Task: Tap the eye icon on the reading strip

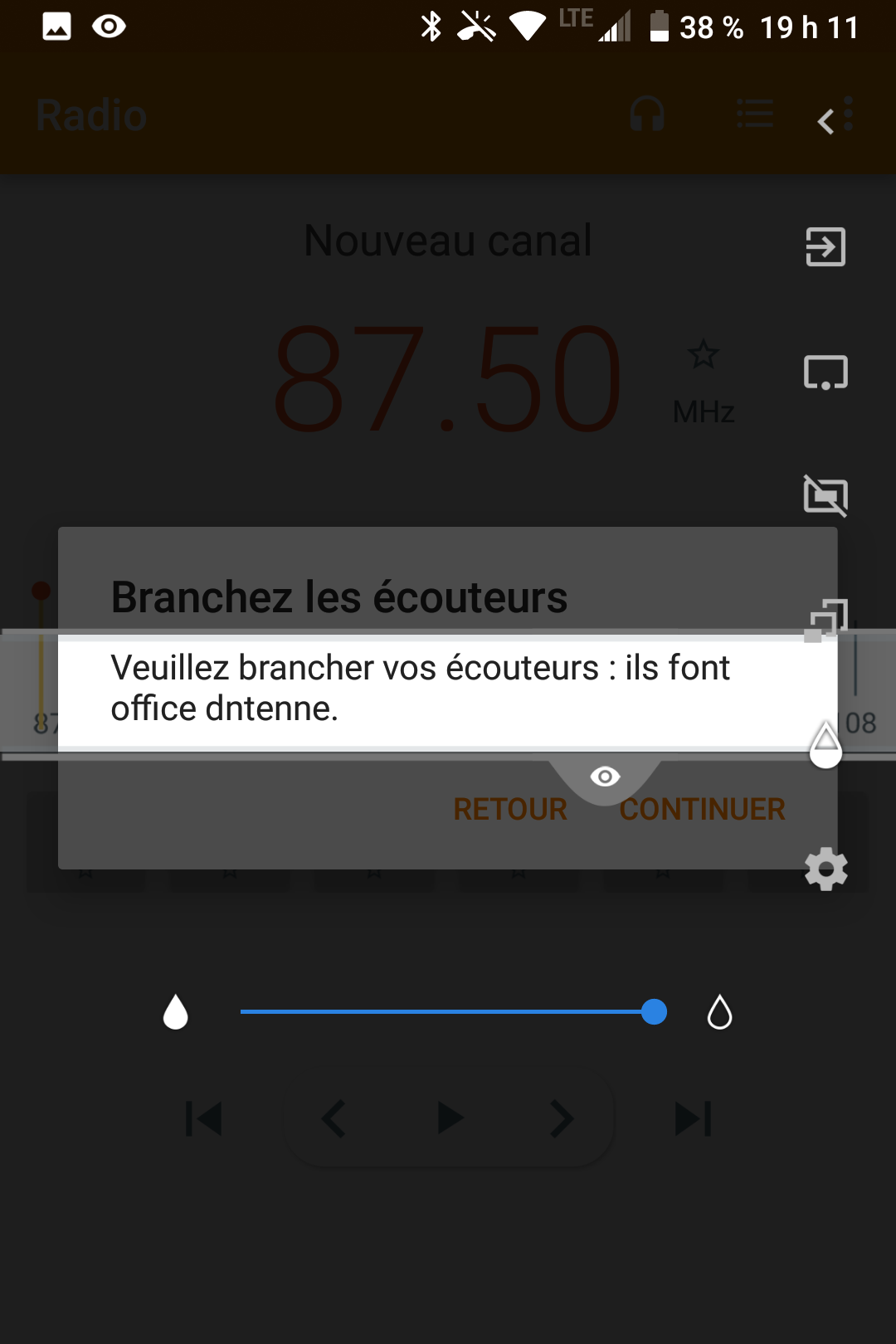Action: pos(605,777)
